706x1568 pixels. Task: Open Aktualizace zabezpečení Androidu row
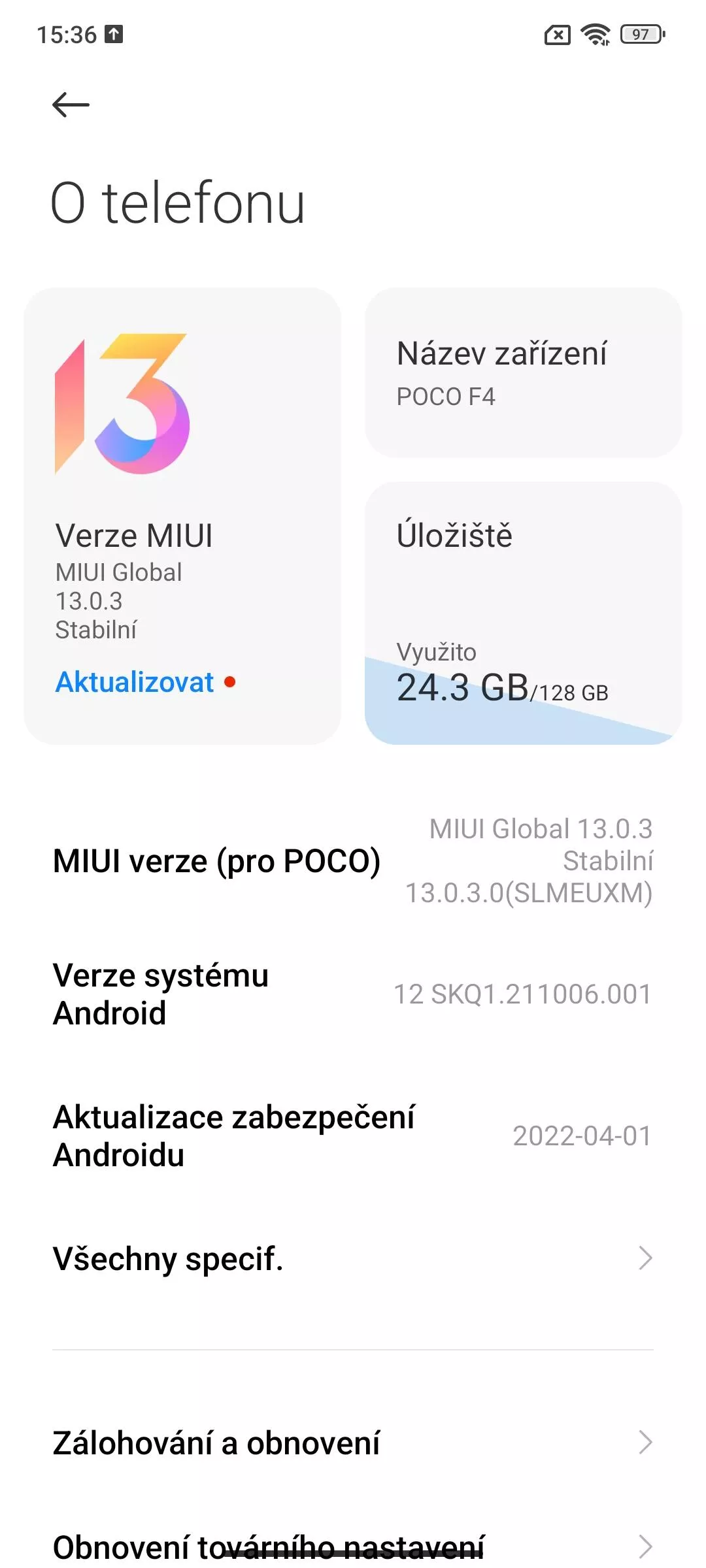coord(353,1136)
